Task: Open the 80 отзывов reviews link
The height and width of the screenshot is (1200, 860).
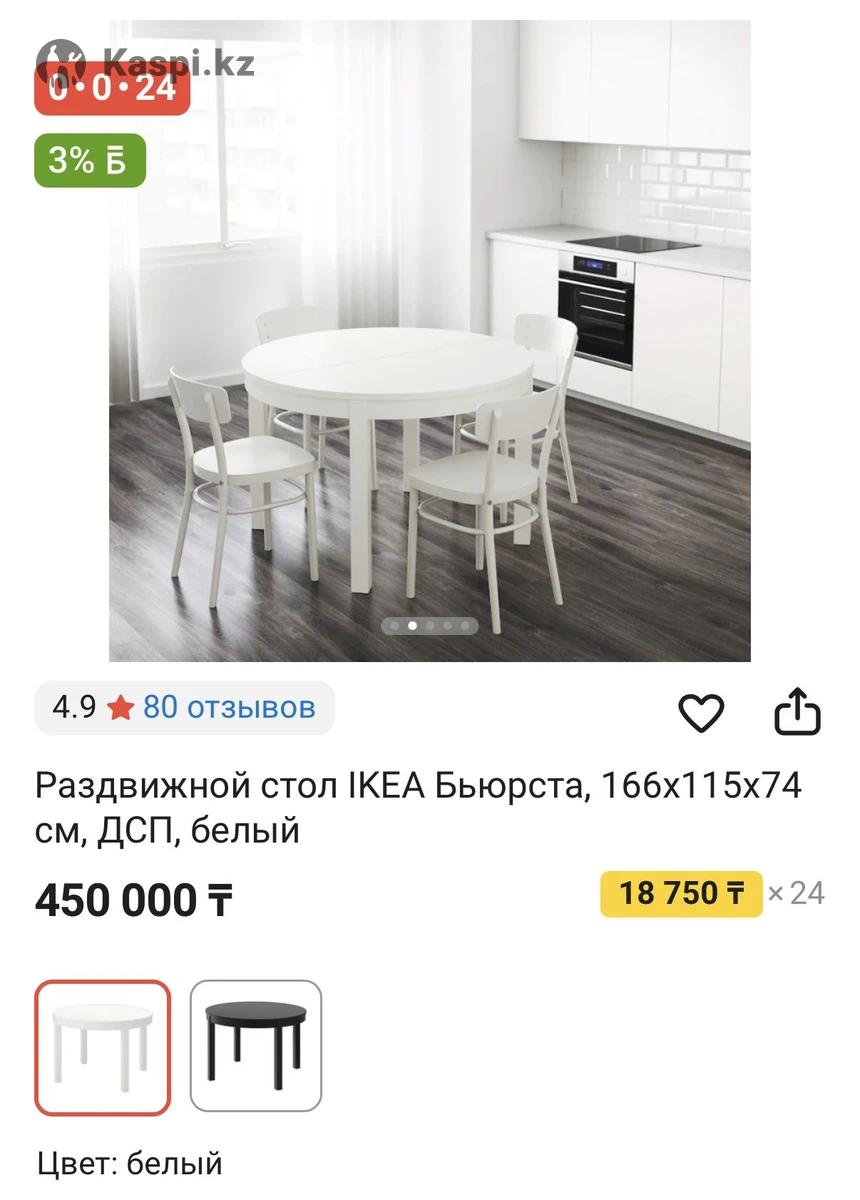Action: pyautogui.click(x=229, y=708)
